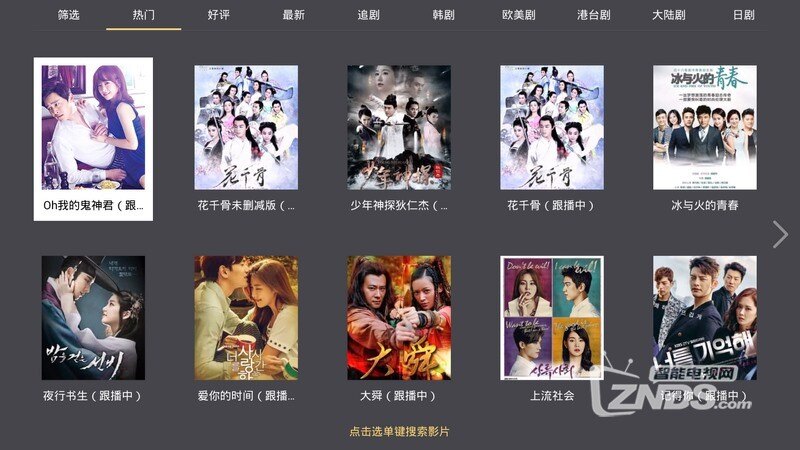Screen dimensions: 800x450
Task: Open 夜行书生 drama
Action: pyautogui.click(x=93, y=318)
